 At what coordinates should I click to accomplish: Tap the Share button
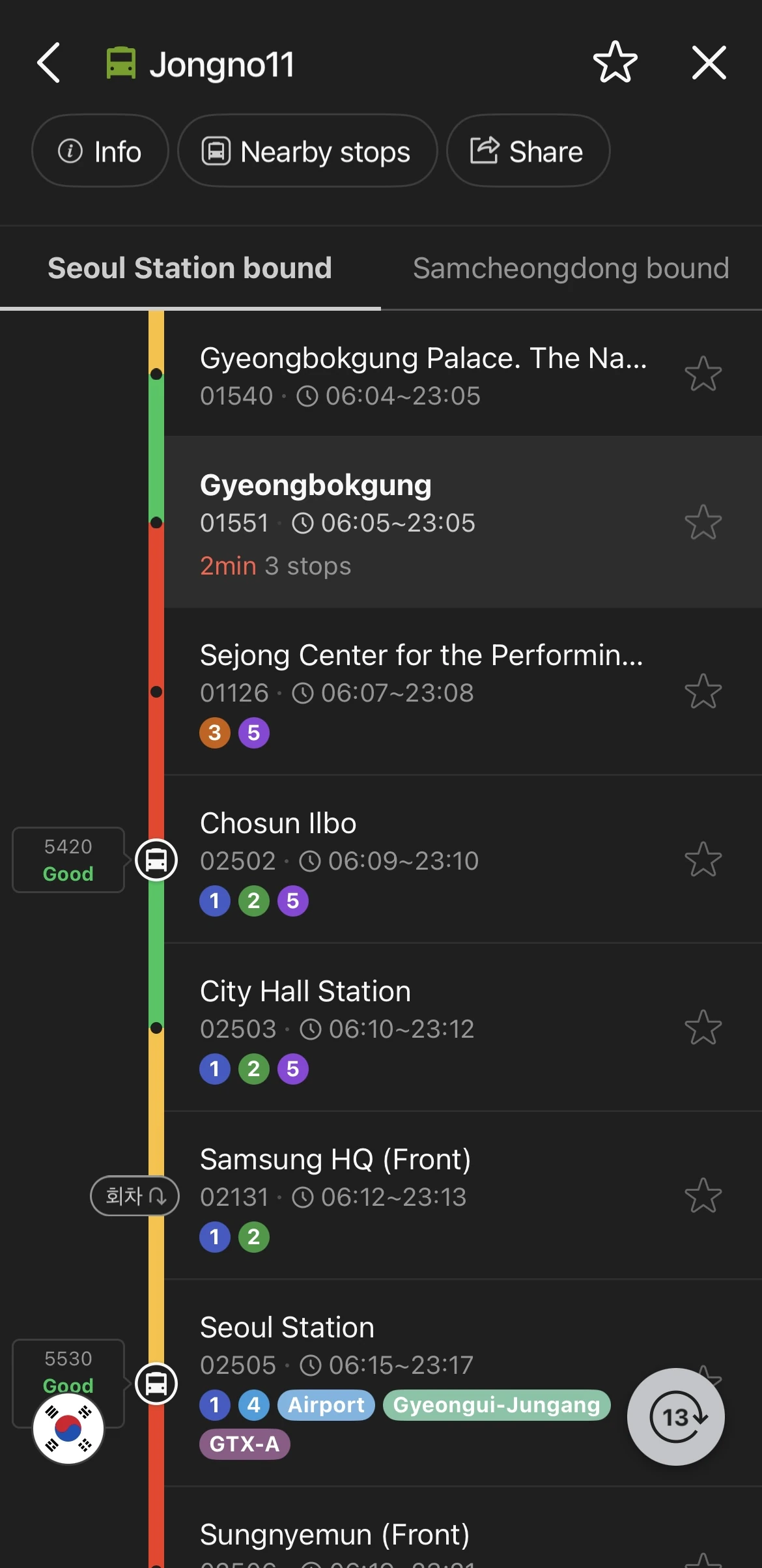tap(528, 150)
